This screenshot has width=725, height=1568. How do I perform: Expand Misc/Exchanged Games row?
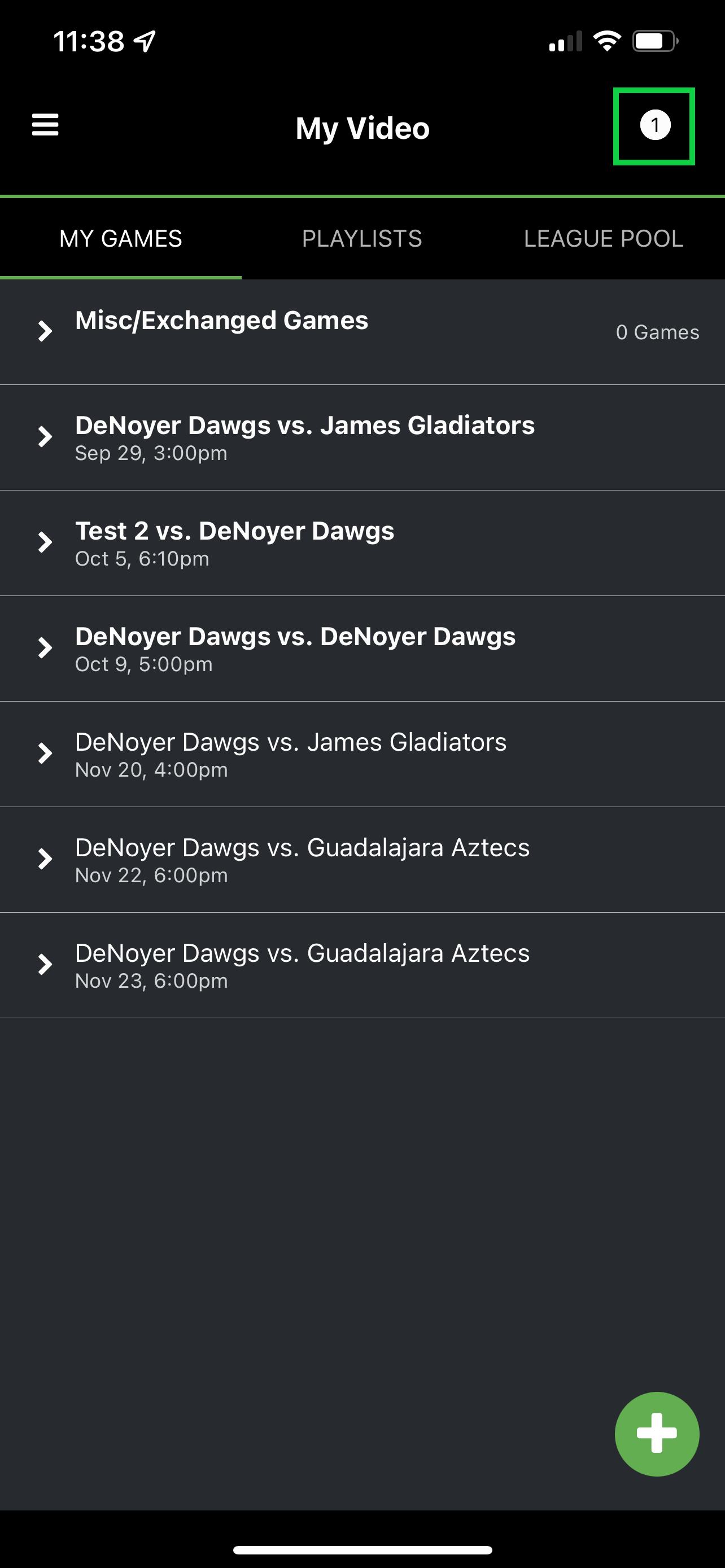tap(362, 332)
